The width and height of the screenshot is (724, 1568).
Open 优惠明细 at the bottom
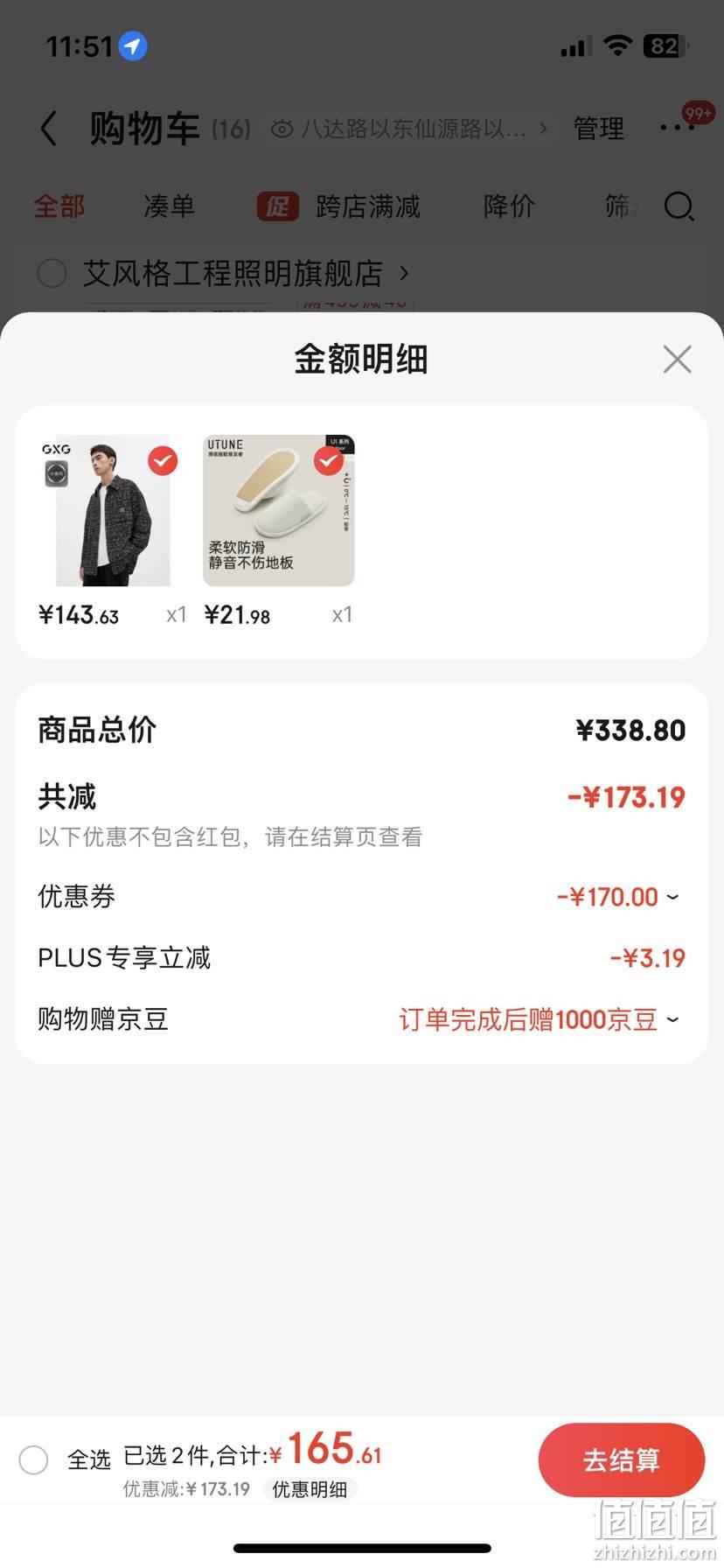point(310,1489)
